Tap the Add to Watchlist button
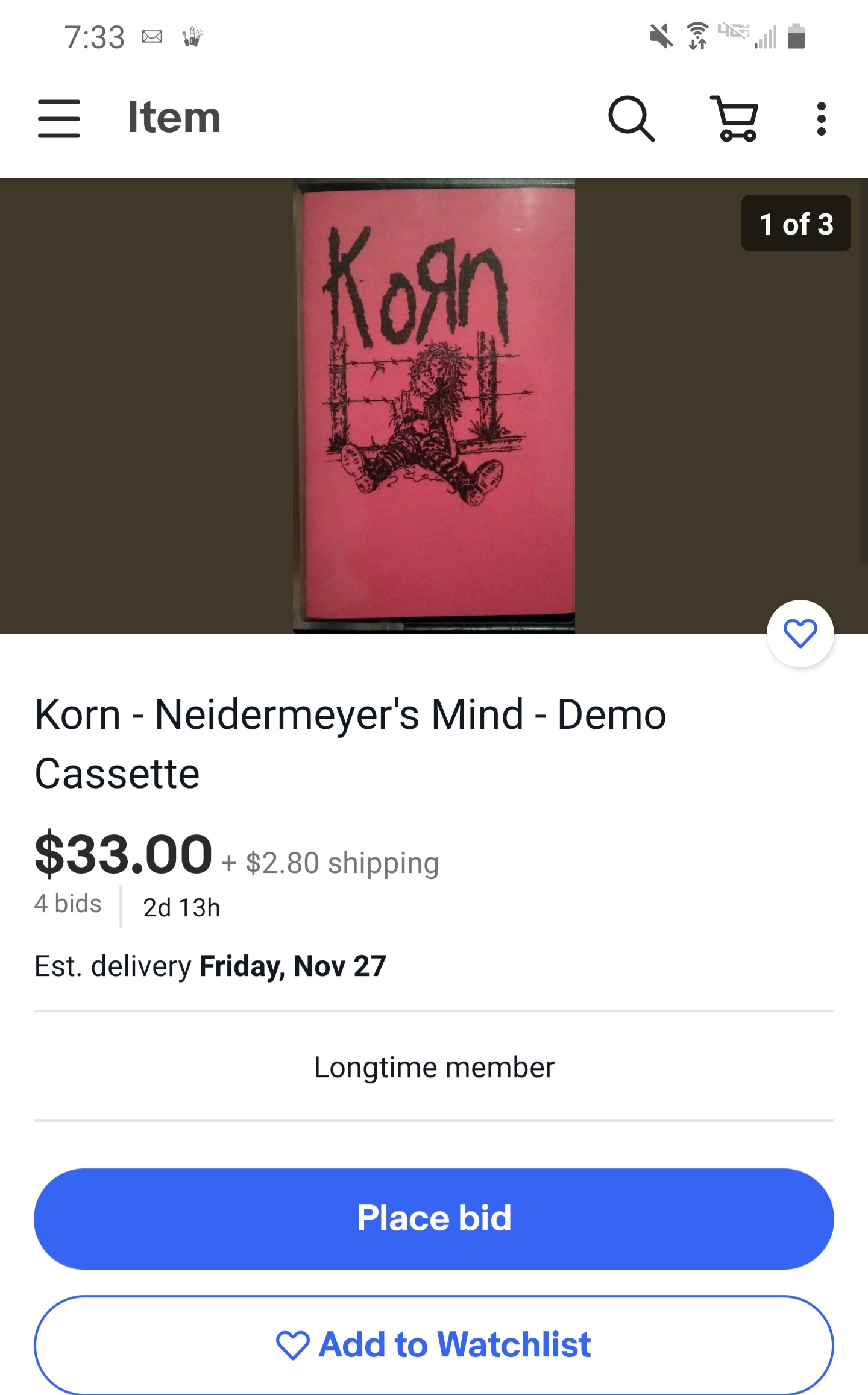Screen dimensions: 868x1395 [x=434, y=1344]
